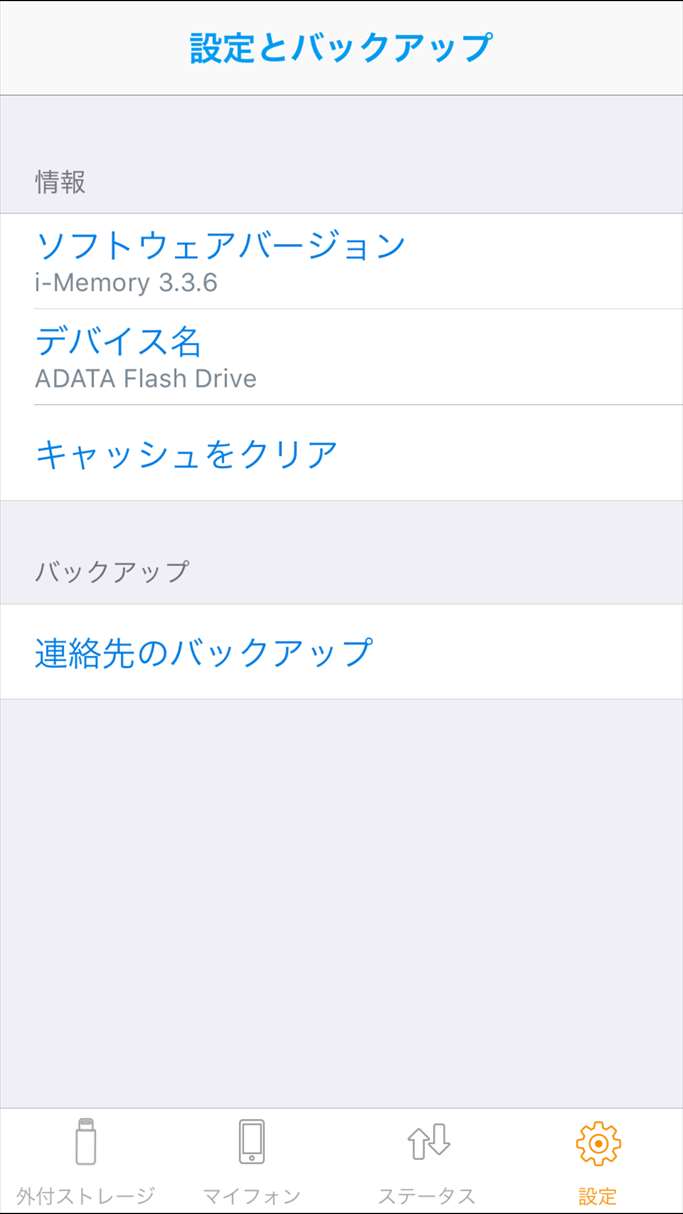Select the 設定 tab
The width and height of the screenshot is (683, 1214).
598,1162
